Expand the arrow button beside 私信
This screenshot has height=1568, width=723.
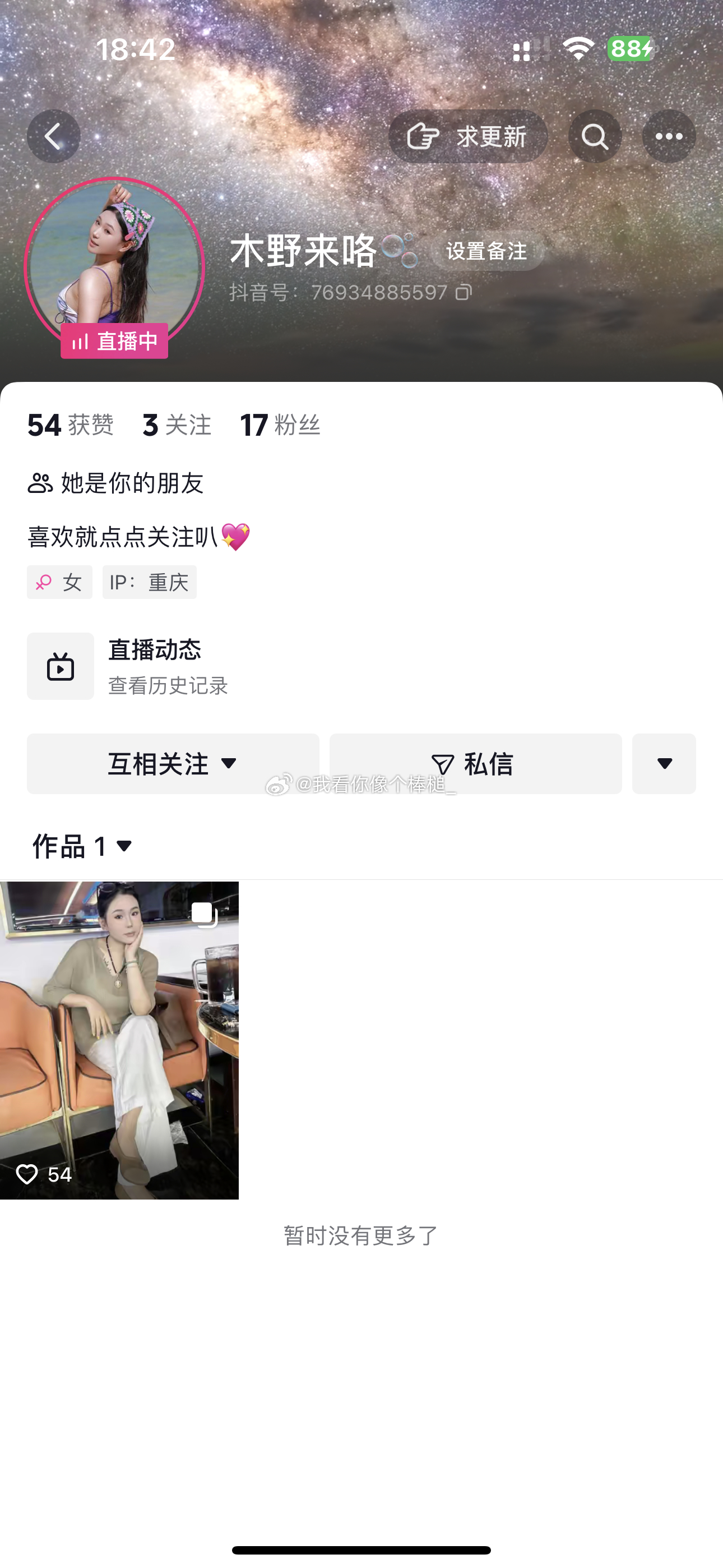pyautogui.click(x=664, y=763)
